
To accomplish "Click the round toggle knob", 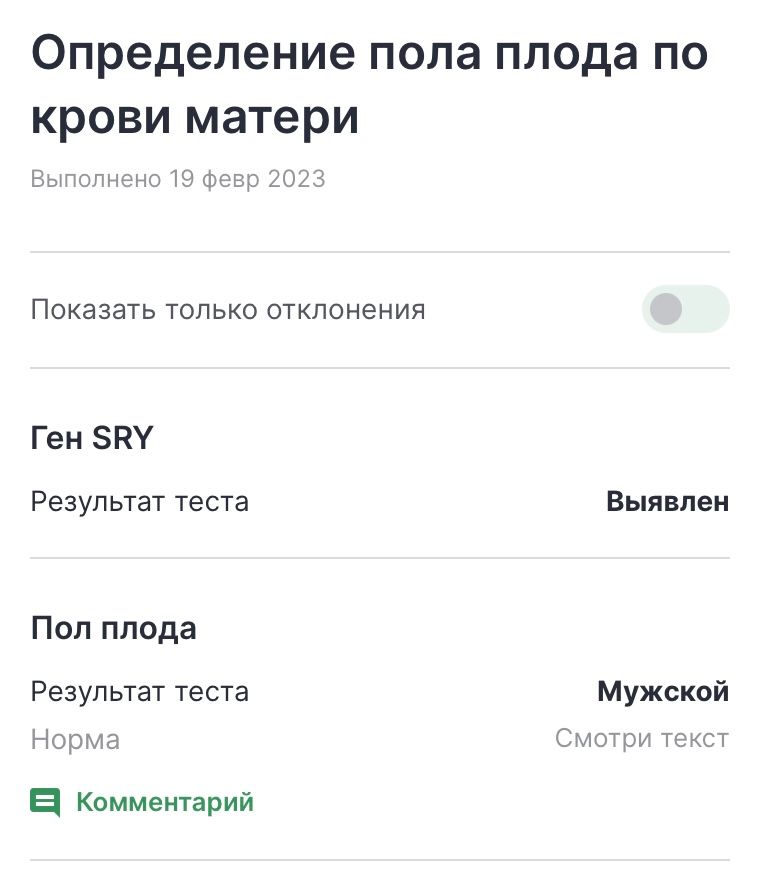I will tap(663, 309).
